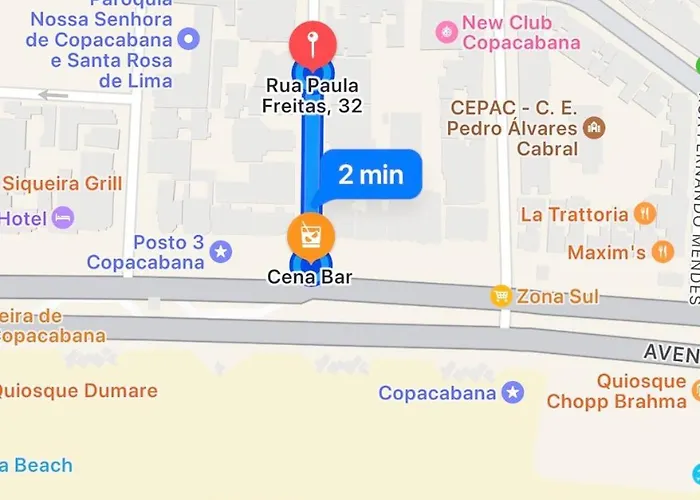The height and width of the screenshot is (500, 700).
Task: Open the Copacabana beach star marker
Action: click(x=513, y=392)
